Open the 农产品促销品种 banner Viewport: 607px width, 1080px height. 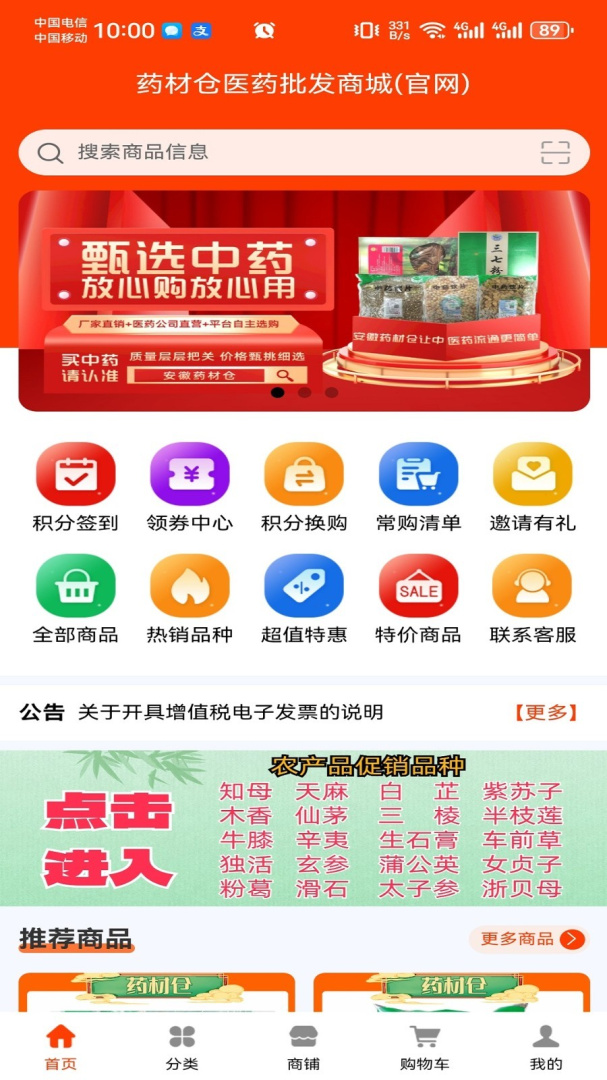(x=304, y=828)
